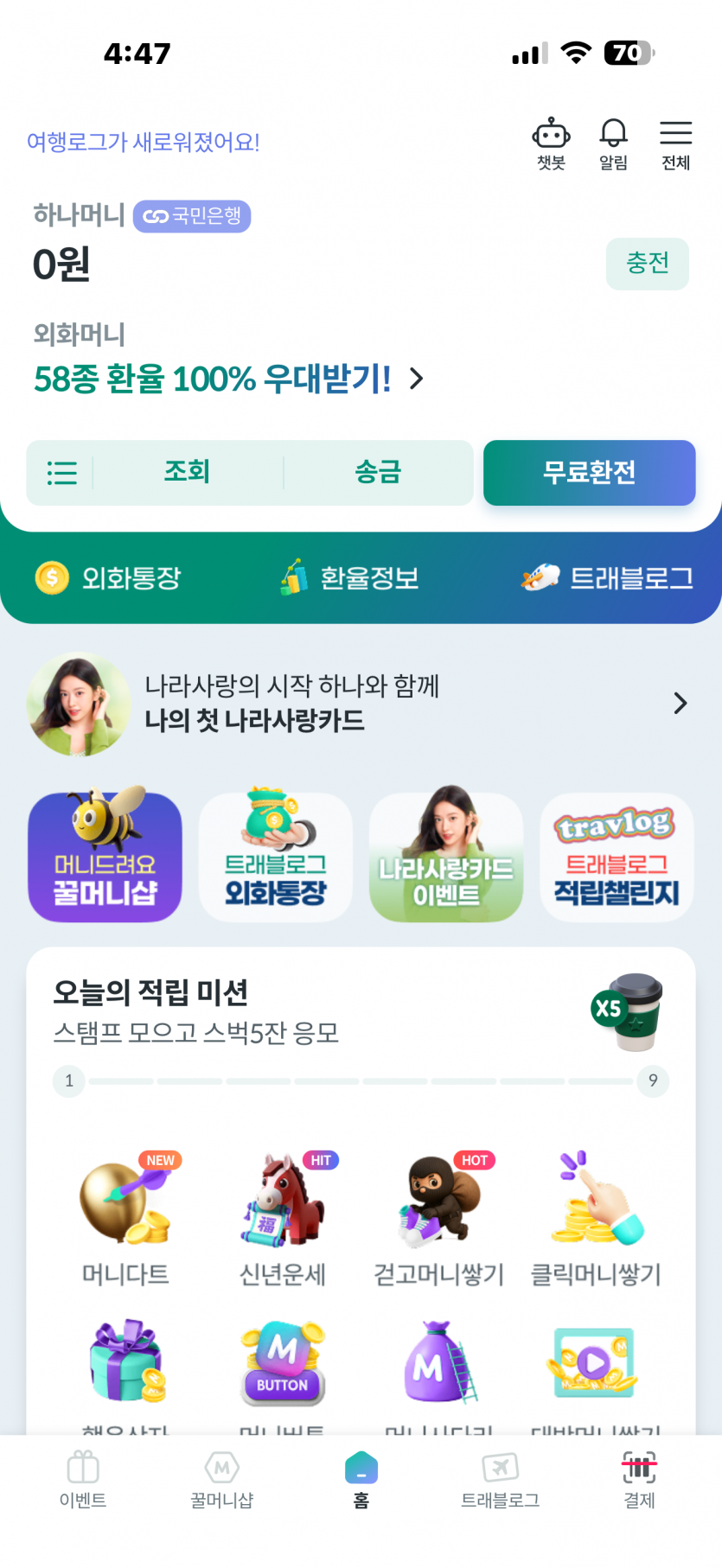Open the 알림 notification bell
This screenshot has width=722, height=1568.
coord(613,143)
